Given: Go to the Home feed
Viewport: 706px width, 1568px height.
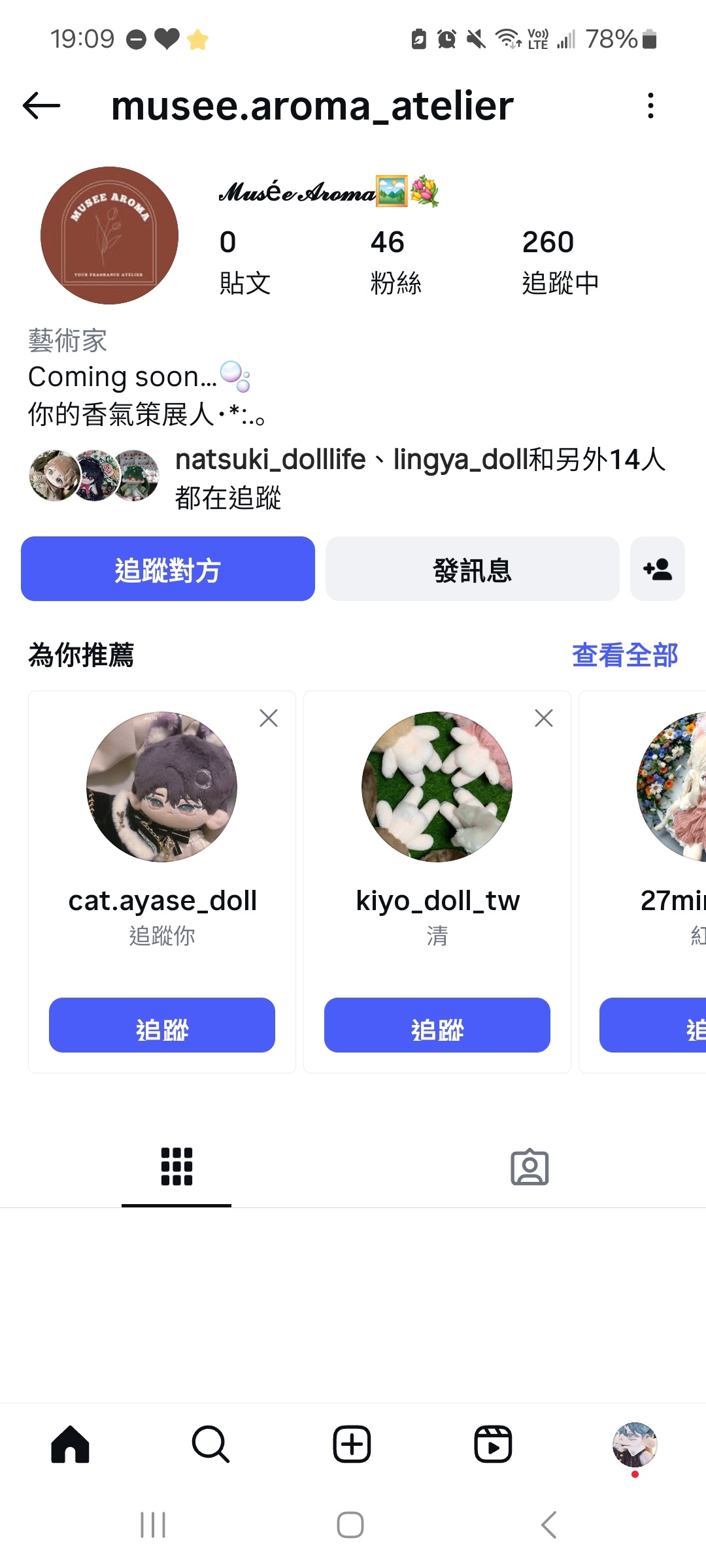Looking at the screenshot, I should tap(71, 1445).
